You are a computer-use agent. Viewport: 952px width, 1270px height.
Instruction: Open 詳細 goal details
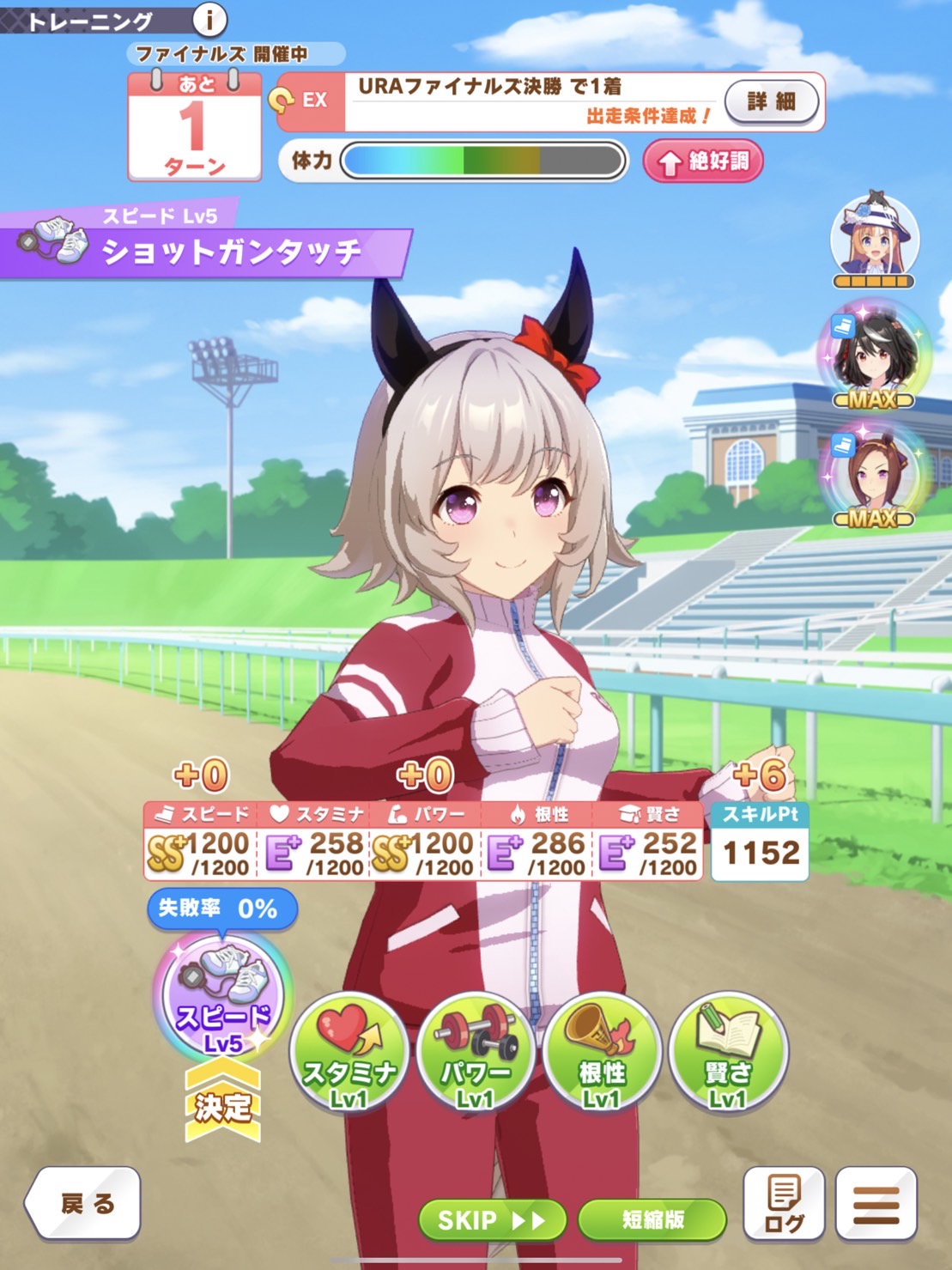770,102
